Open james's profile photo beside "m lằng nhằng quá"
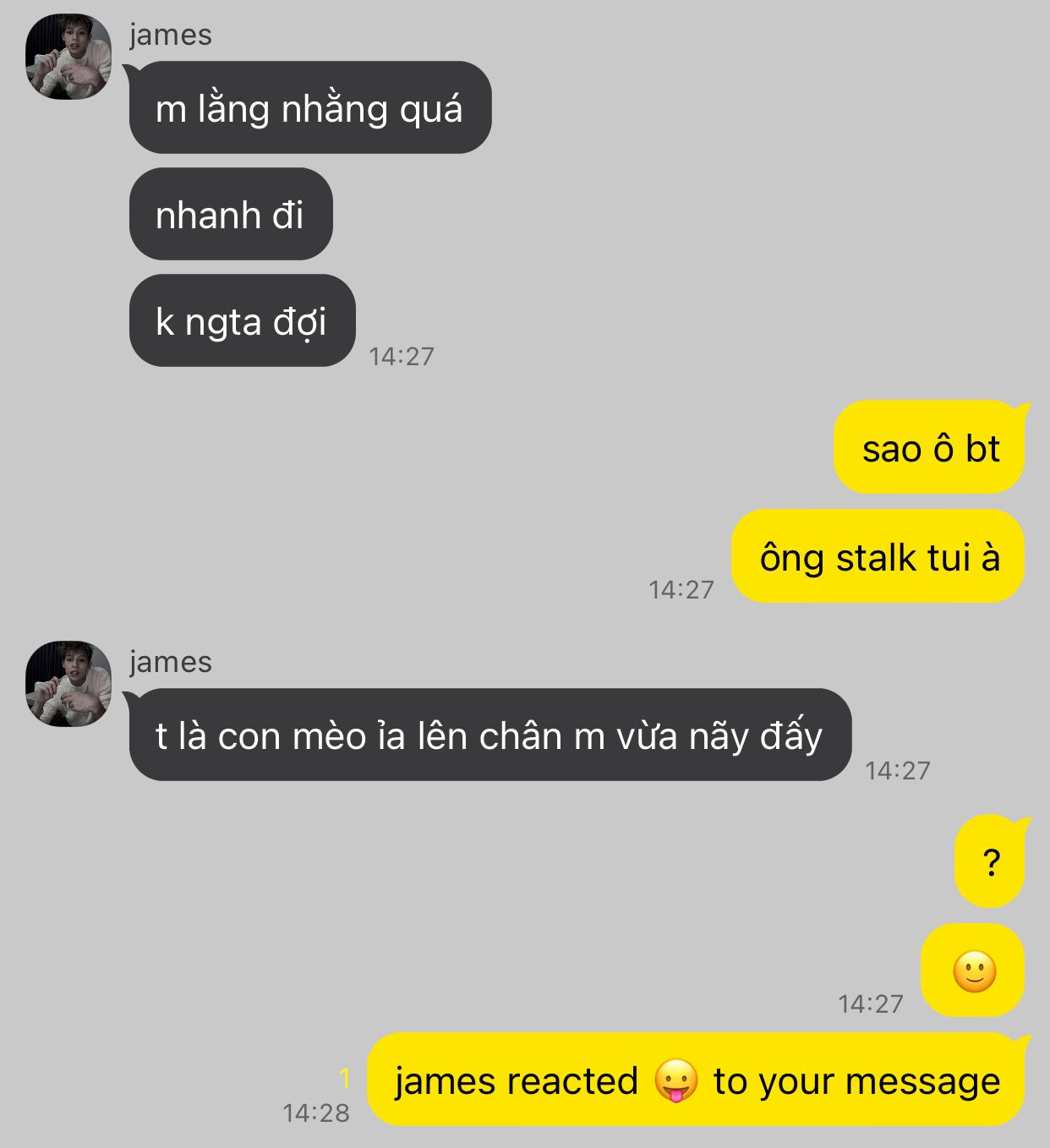 click(x=68, y=57)
